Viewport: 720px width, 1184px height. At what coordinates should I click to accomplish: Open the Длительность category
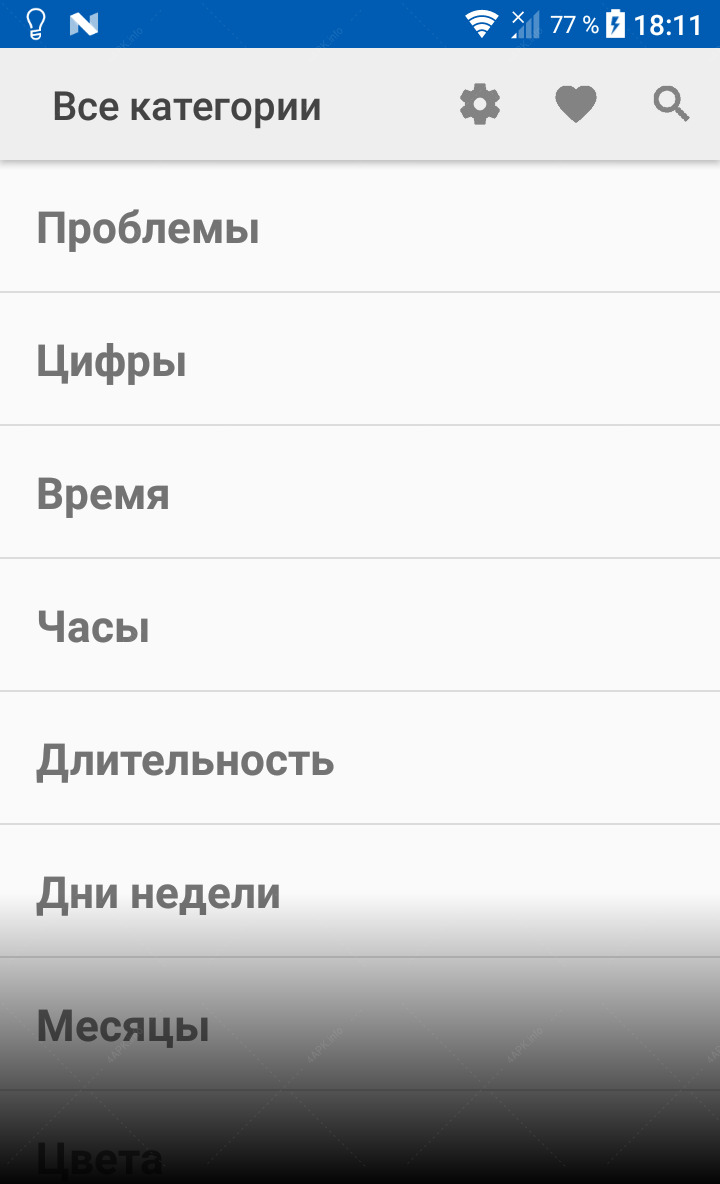pyautogui.click(x=360, y=757)
